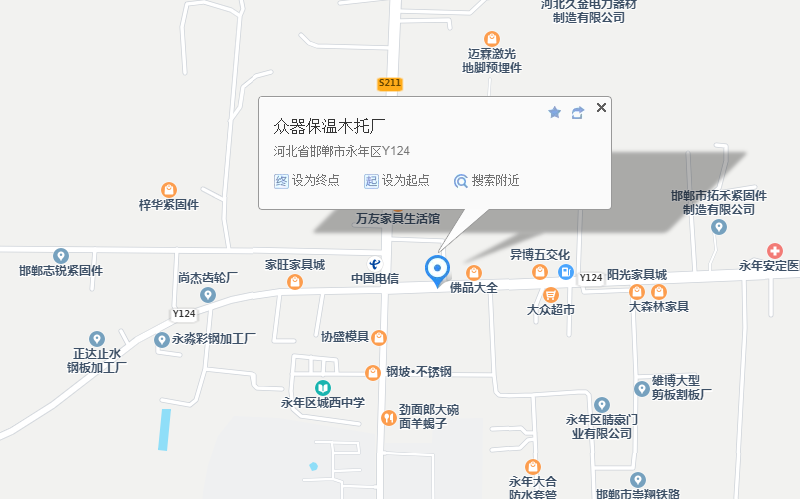Screen dimensions: 800x499
Task: Tap the blue location pin marker
Action: pyautogui.click(x=437, y=269)
